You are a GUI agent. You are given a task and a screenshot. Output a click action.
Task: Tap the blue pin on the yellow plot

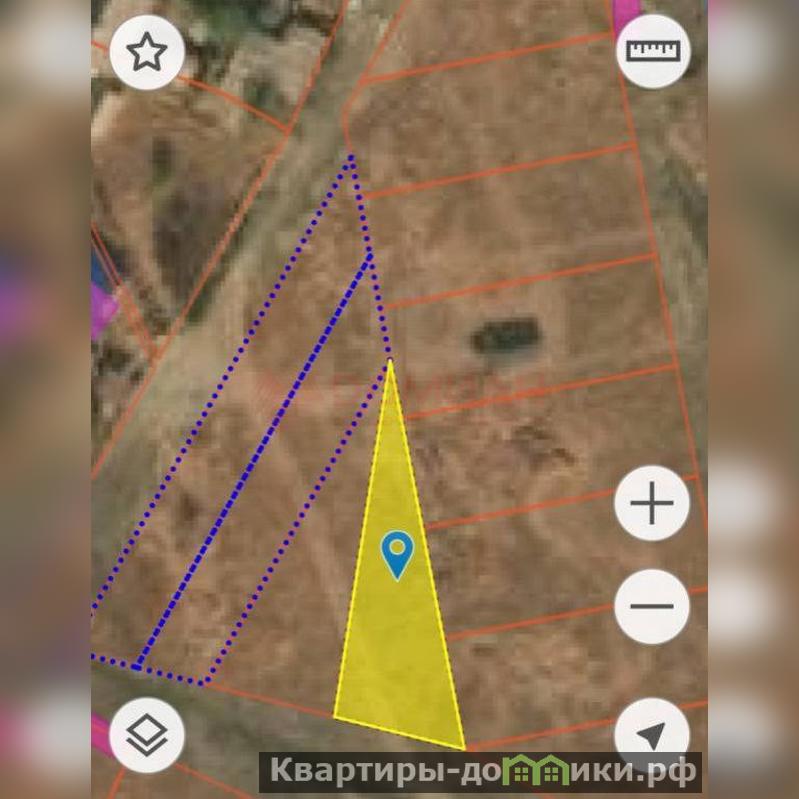pyautogui.click(x=398, y=553)
